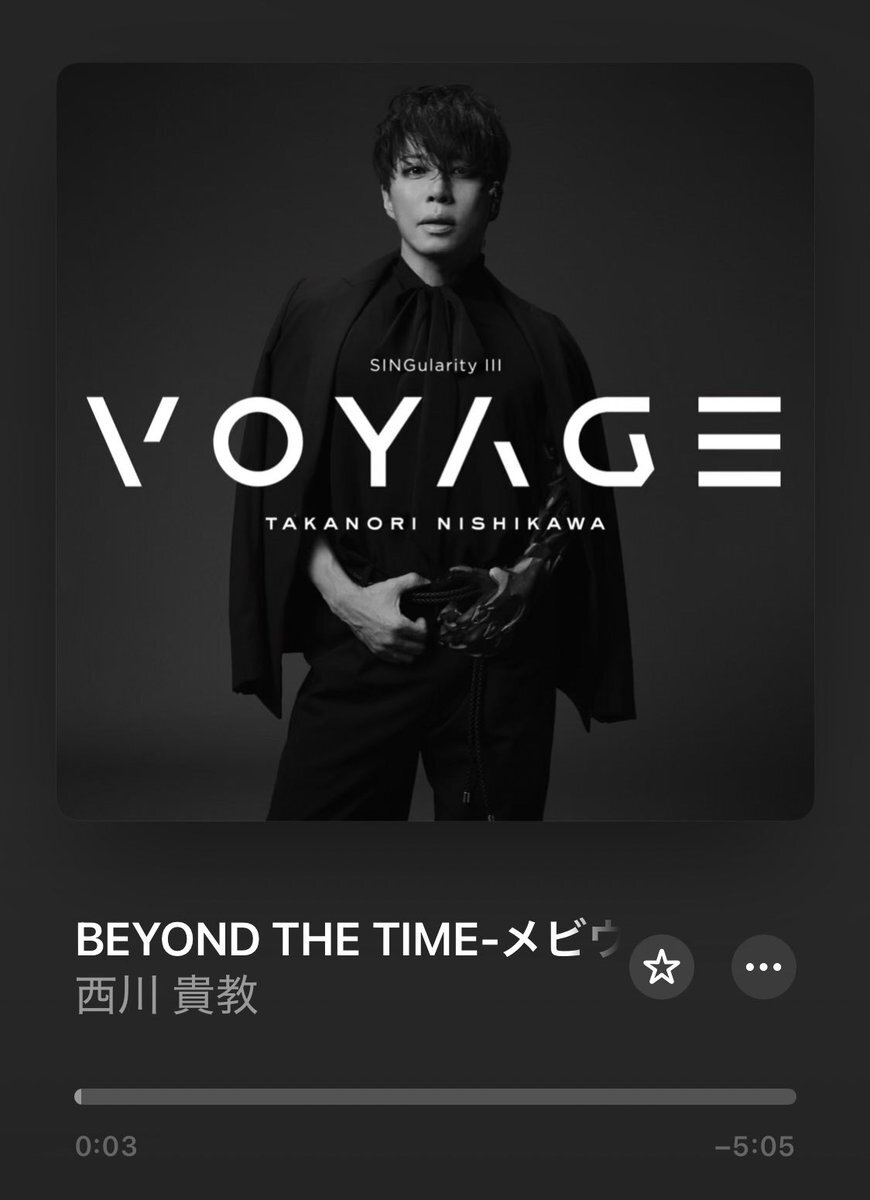Open the more options menu
This screenshot has height=1200, width=870.
(x=764, y=967)
